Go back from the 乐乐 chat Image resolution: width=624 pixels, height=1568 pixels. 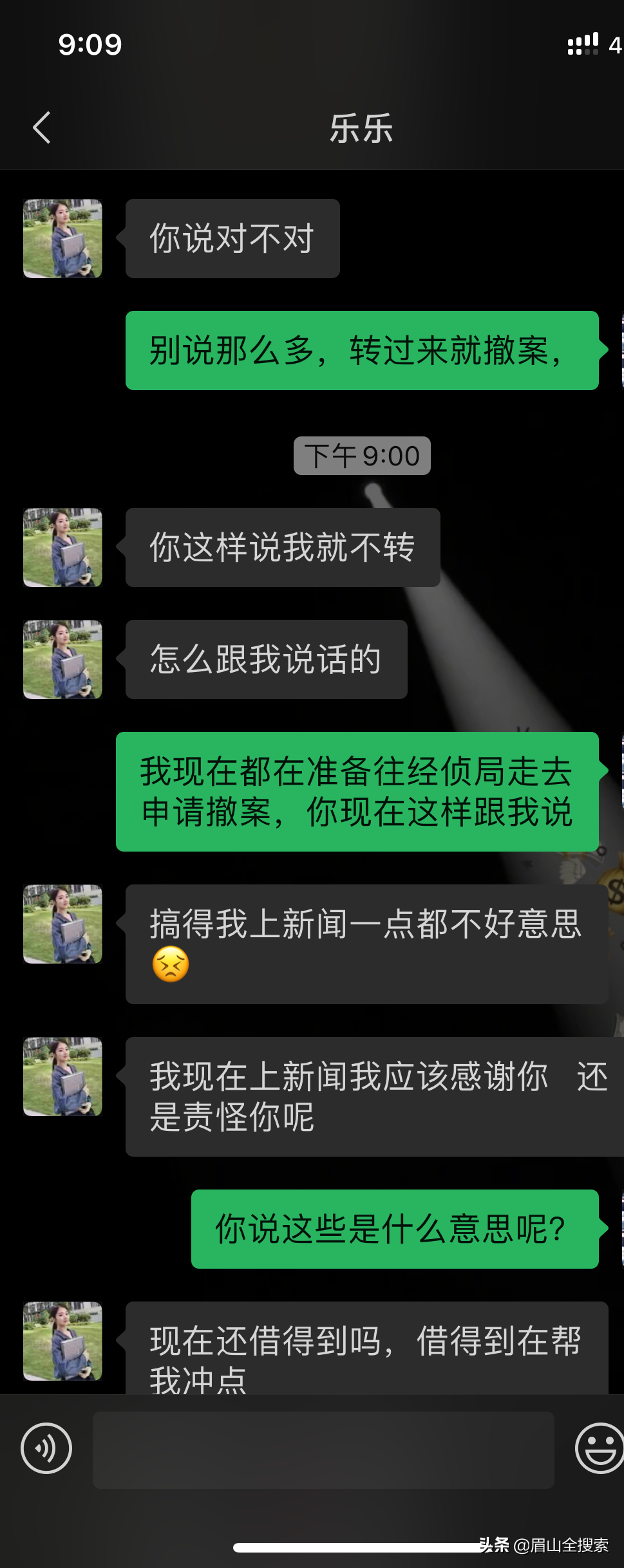coord(42,127)
